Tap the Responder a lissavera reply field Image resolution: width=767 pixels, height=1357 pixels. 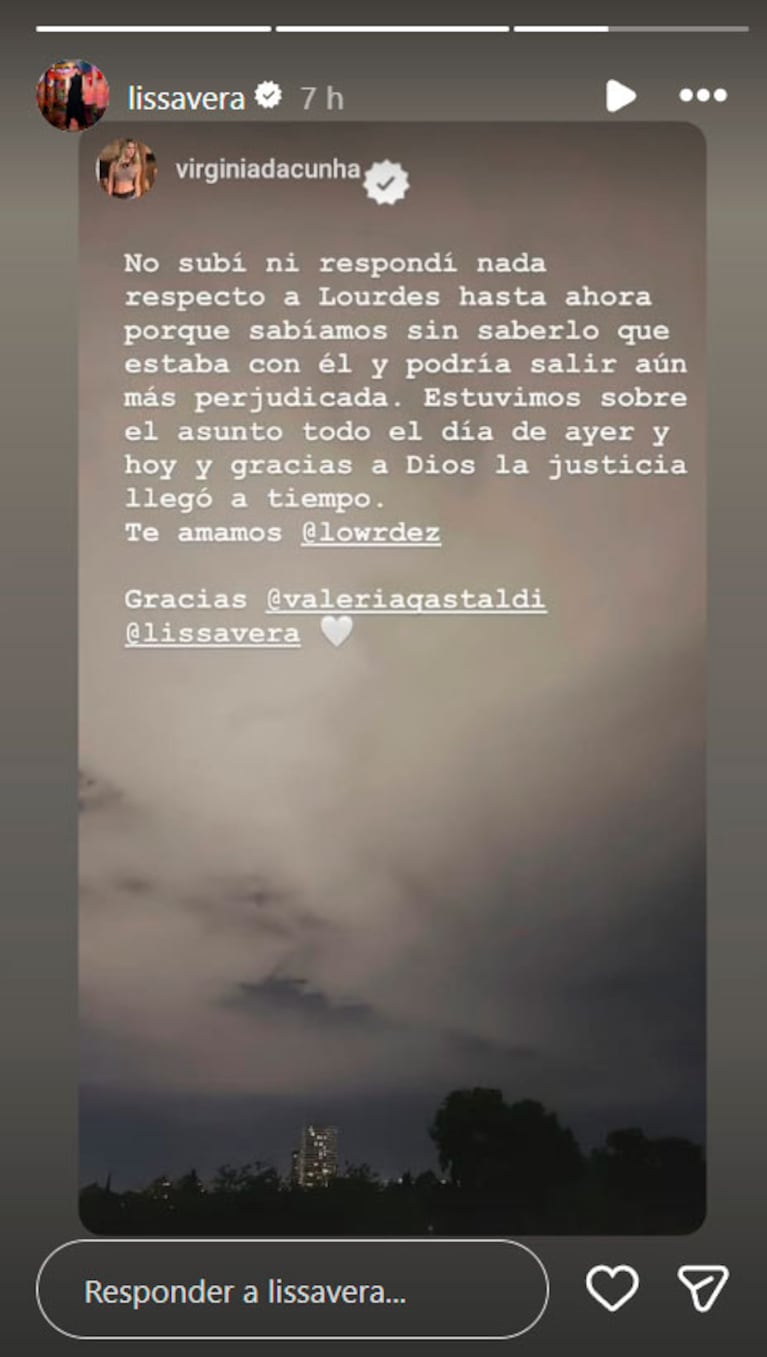pos(292,1290)
